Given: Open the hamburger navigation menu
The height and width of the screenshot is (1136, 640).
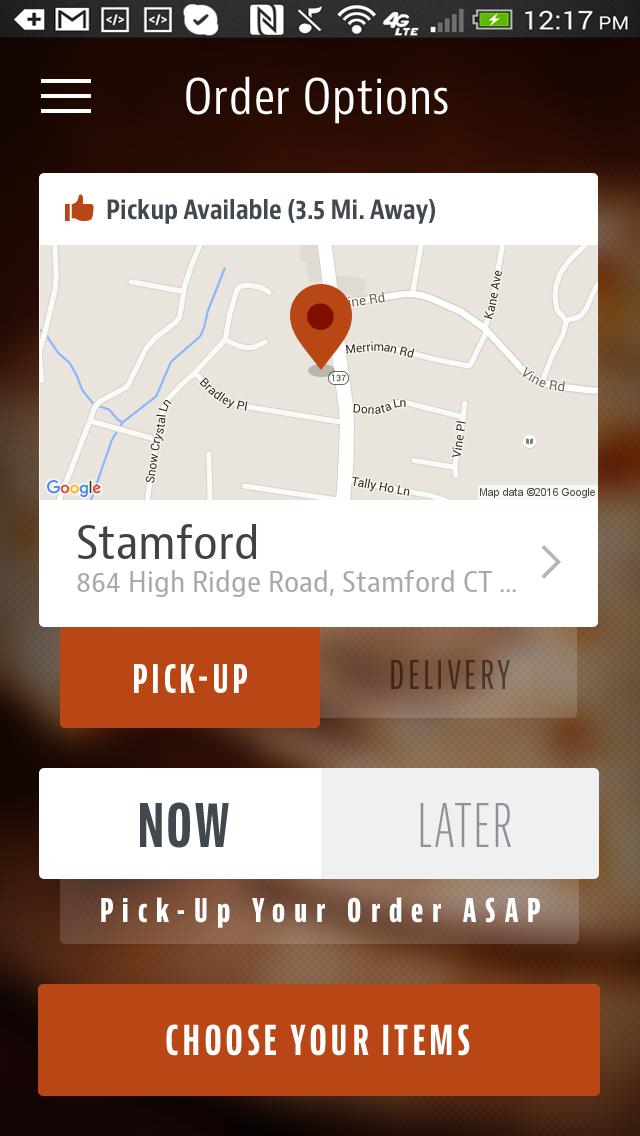Looking at the screenshot, I should click(66, 97).
